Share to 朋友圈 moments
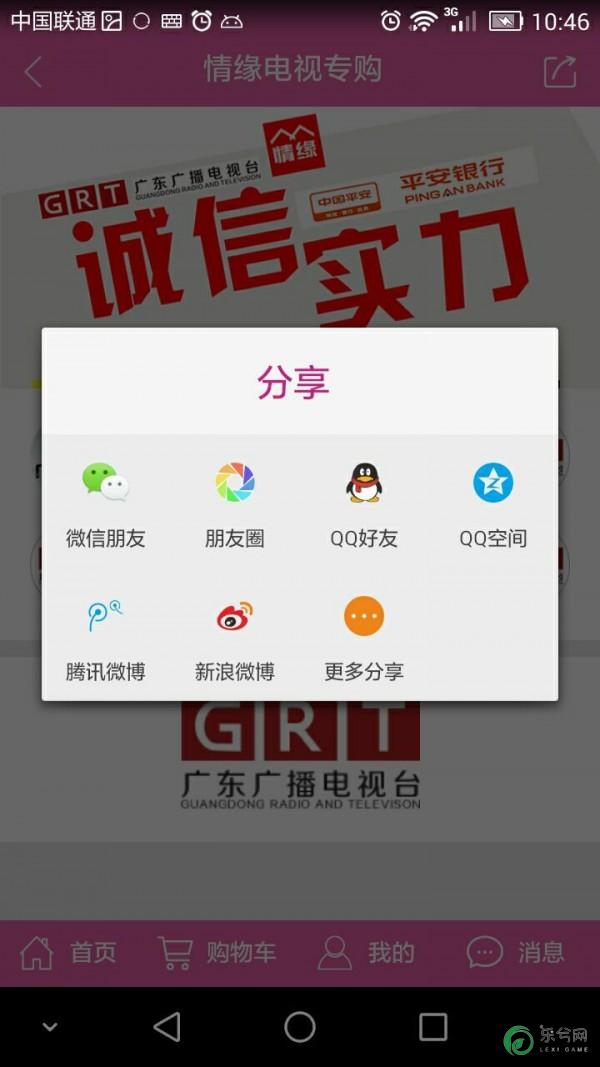The height and width of the screenshot is (1067, 600). [x=235, y=504]
